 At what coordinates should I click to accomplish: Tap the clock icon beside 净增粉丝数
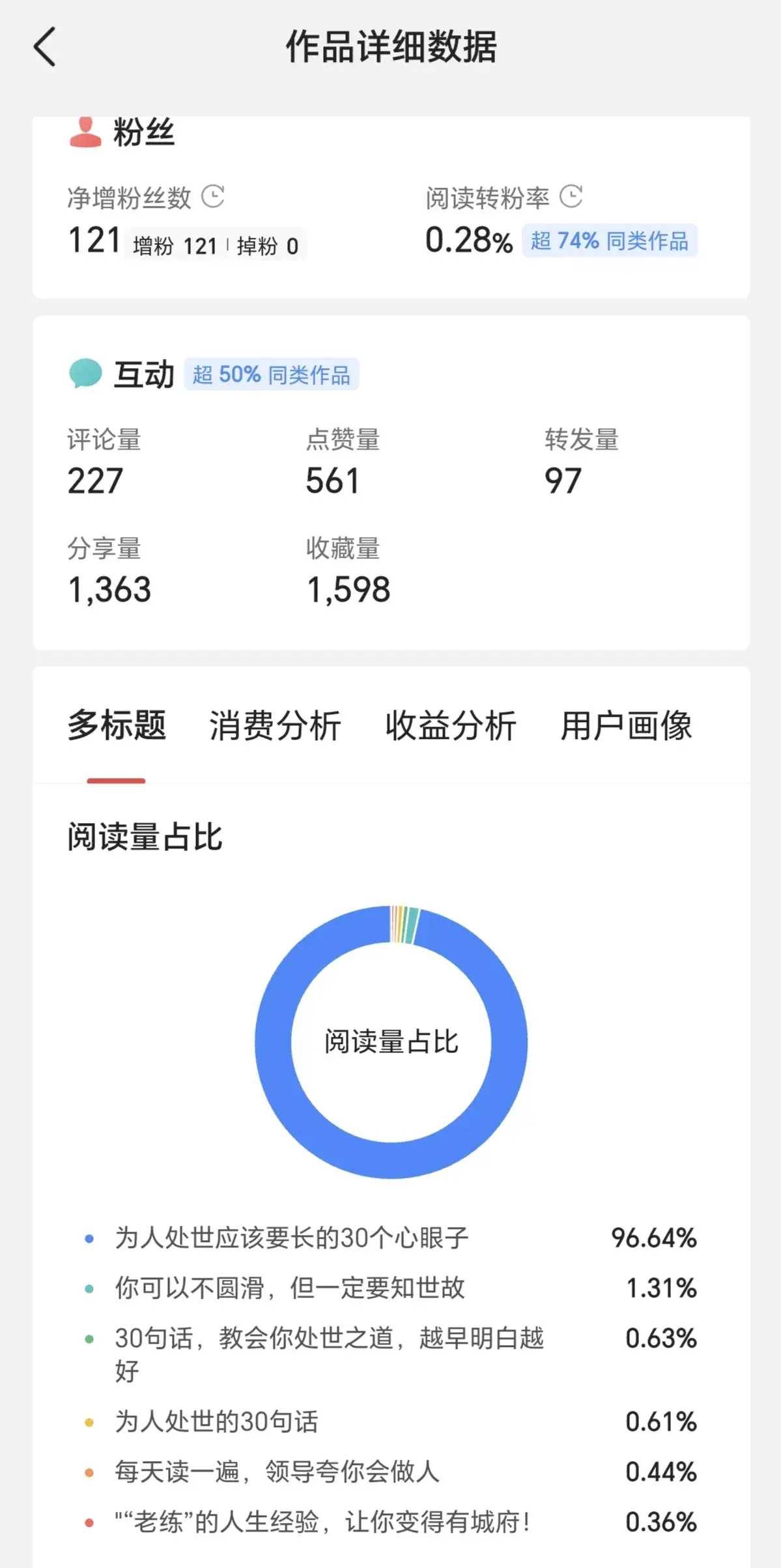pyautogui.click(x=213, y=196)
